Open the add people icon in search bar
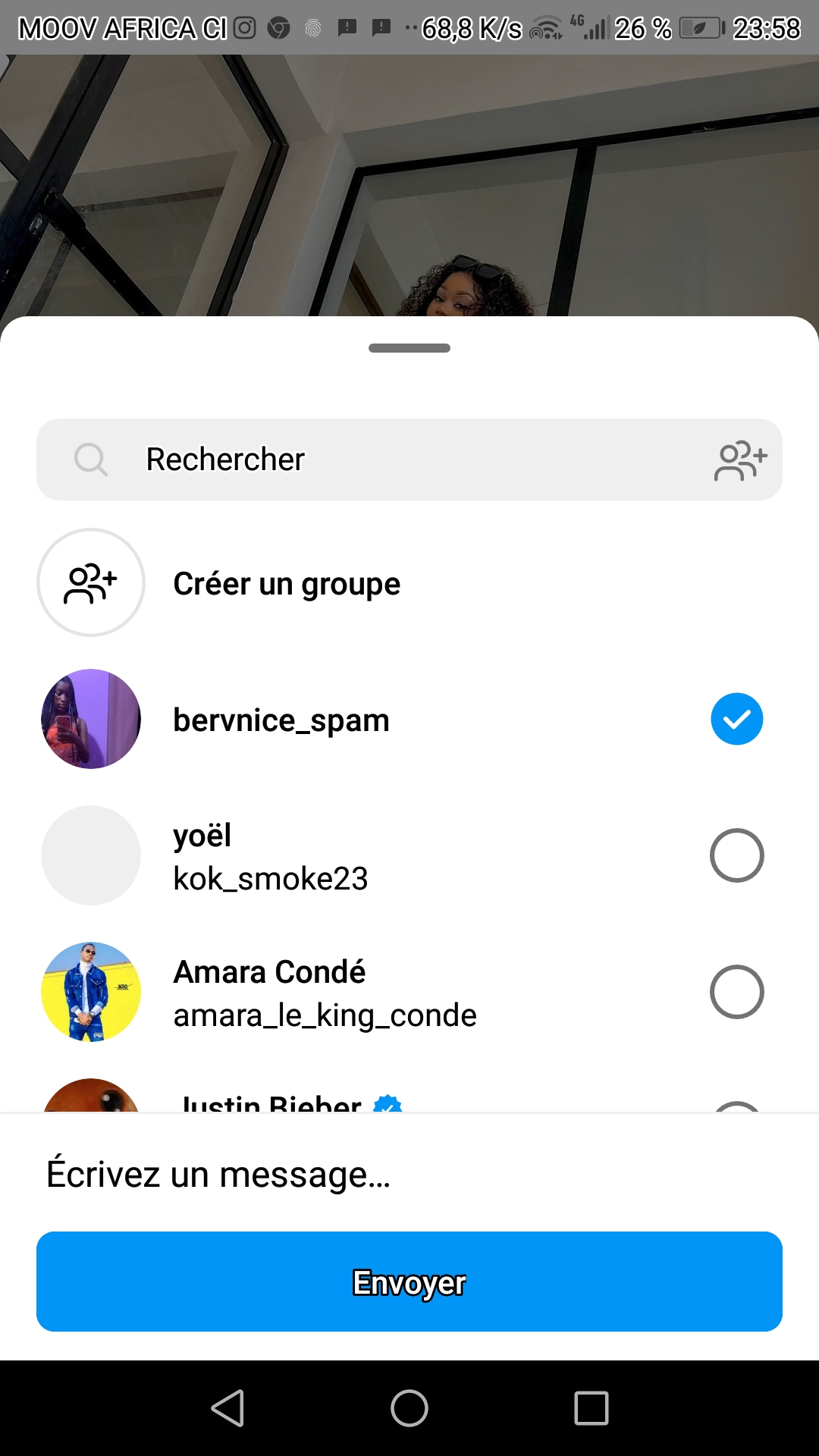Screen dimensions: 819x1456 pos(740,460)
